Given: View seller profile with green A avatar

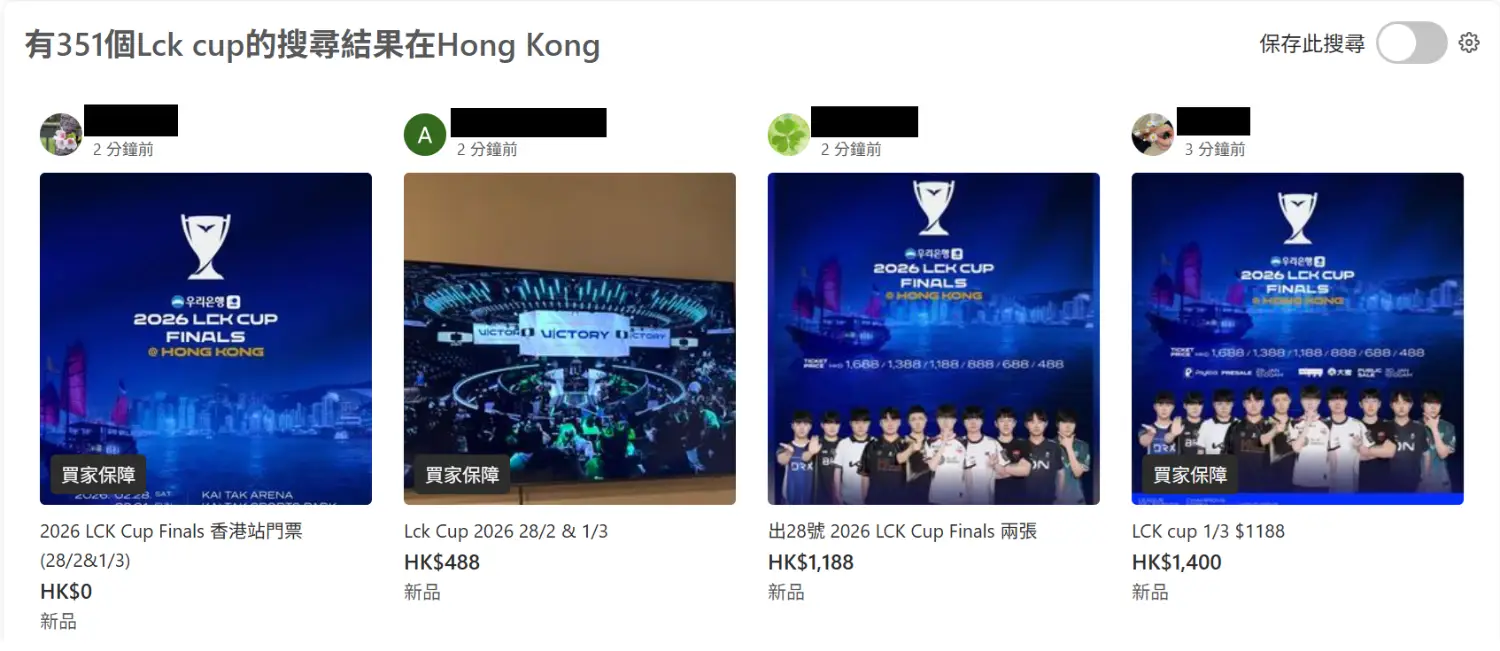Looking at the screenshot, I should tap(424, 135).
